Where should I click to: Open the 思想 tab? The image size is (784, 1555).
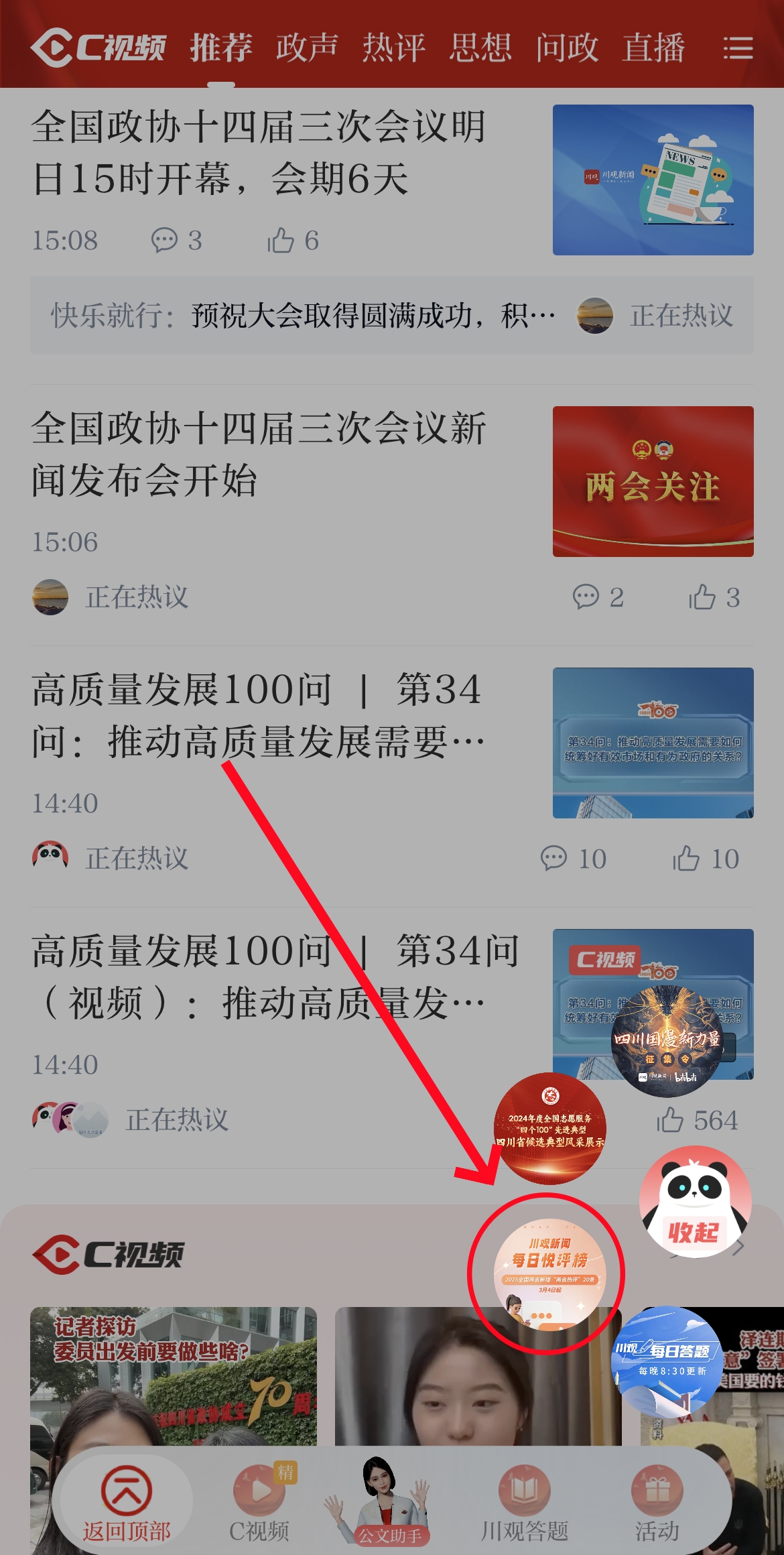point(480,48)
